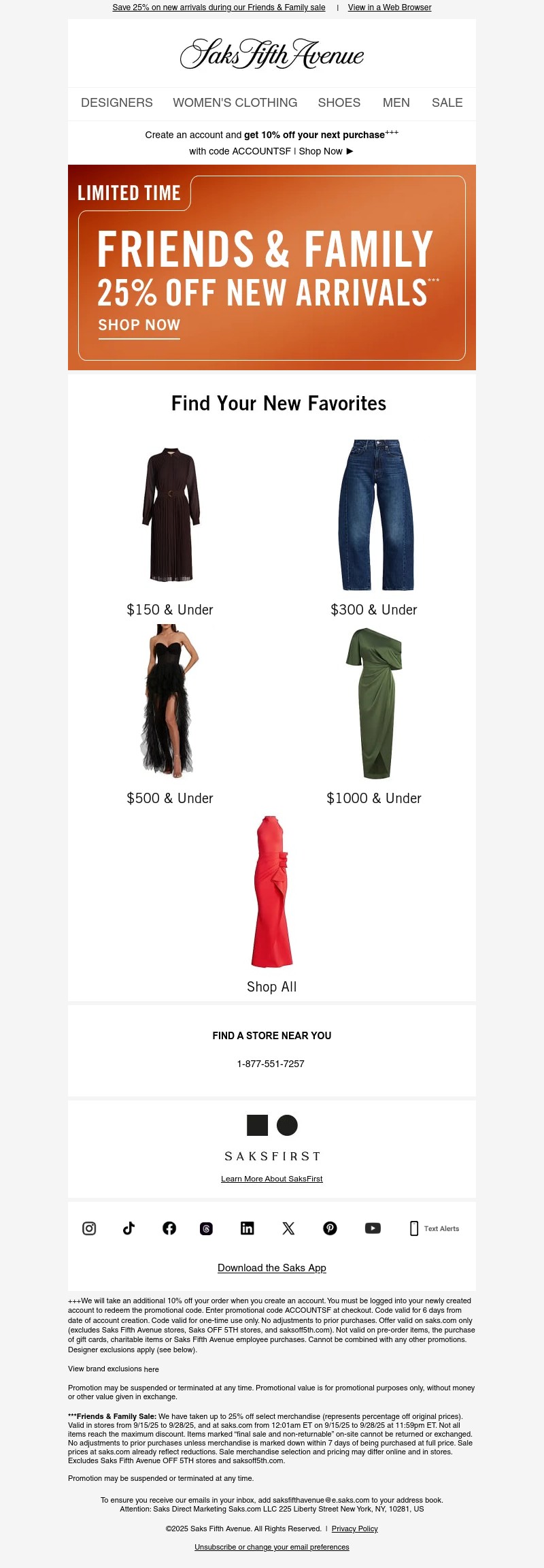Open the Saks YouTube channel

[x=373, y=1228]
